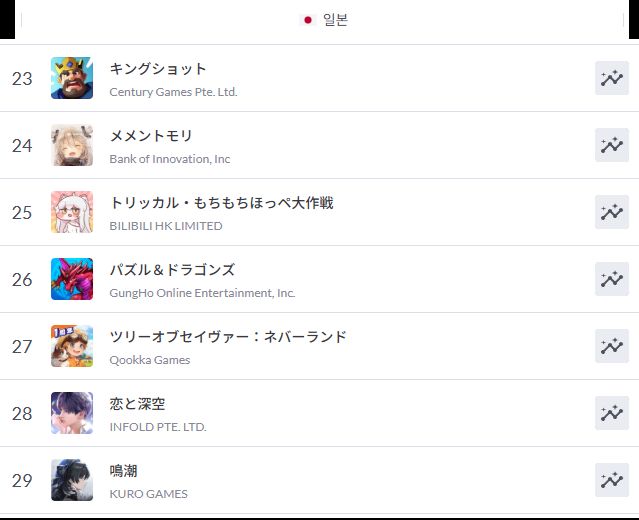Show the trend chart for 恋と深空

[x=611, y=413]
